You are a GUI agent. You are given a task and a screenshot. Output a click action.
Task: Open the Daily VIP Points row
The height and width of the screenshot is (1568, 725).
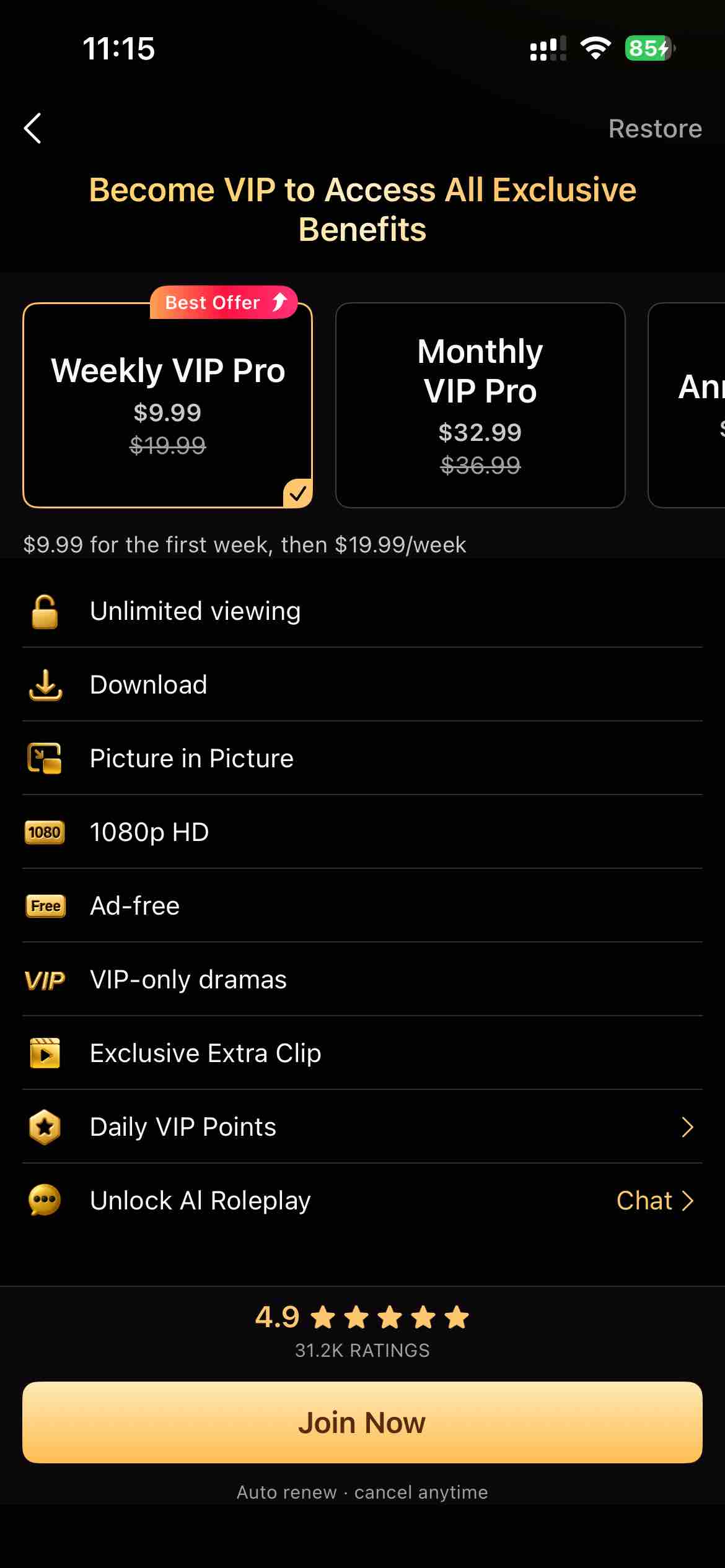coord(362,1127)
